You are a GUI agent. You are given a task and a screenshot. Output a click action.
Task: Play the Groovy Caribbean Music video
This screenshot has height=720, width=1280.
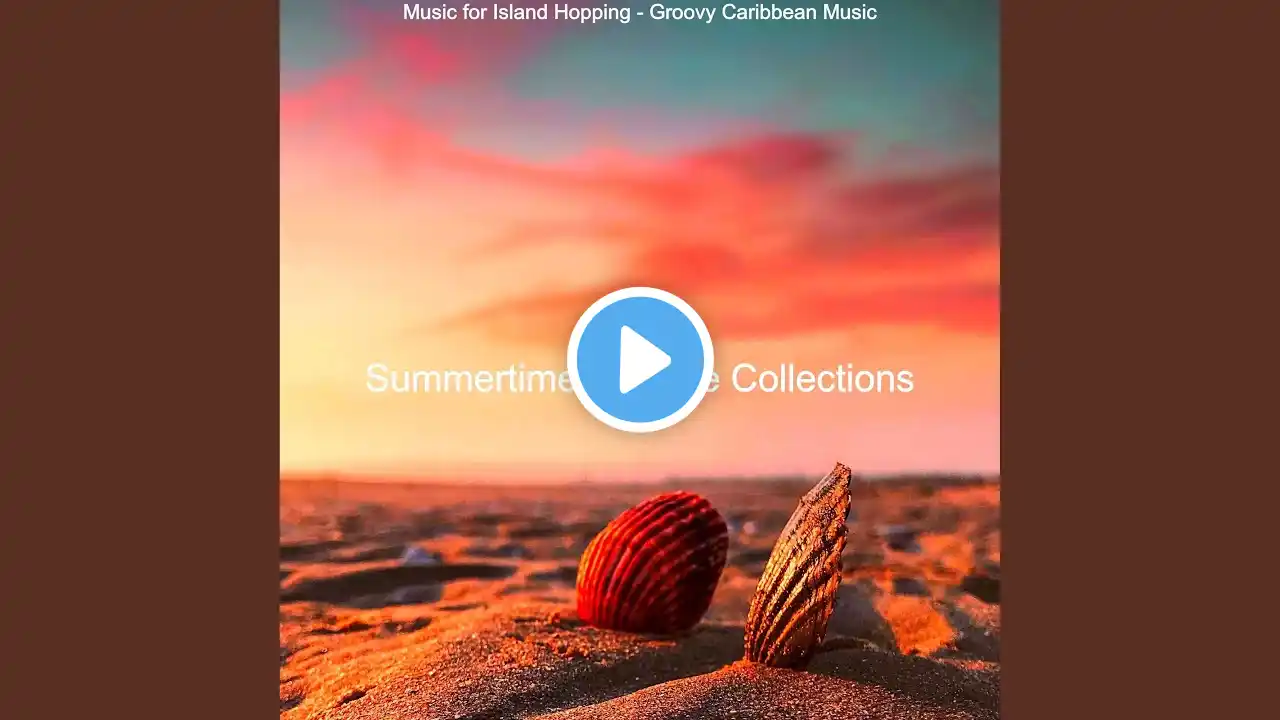640,360
